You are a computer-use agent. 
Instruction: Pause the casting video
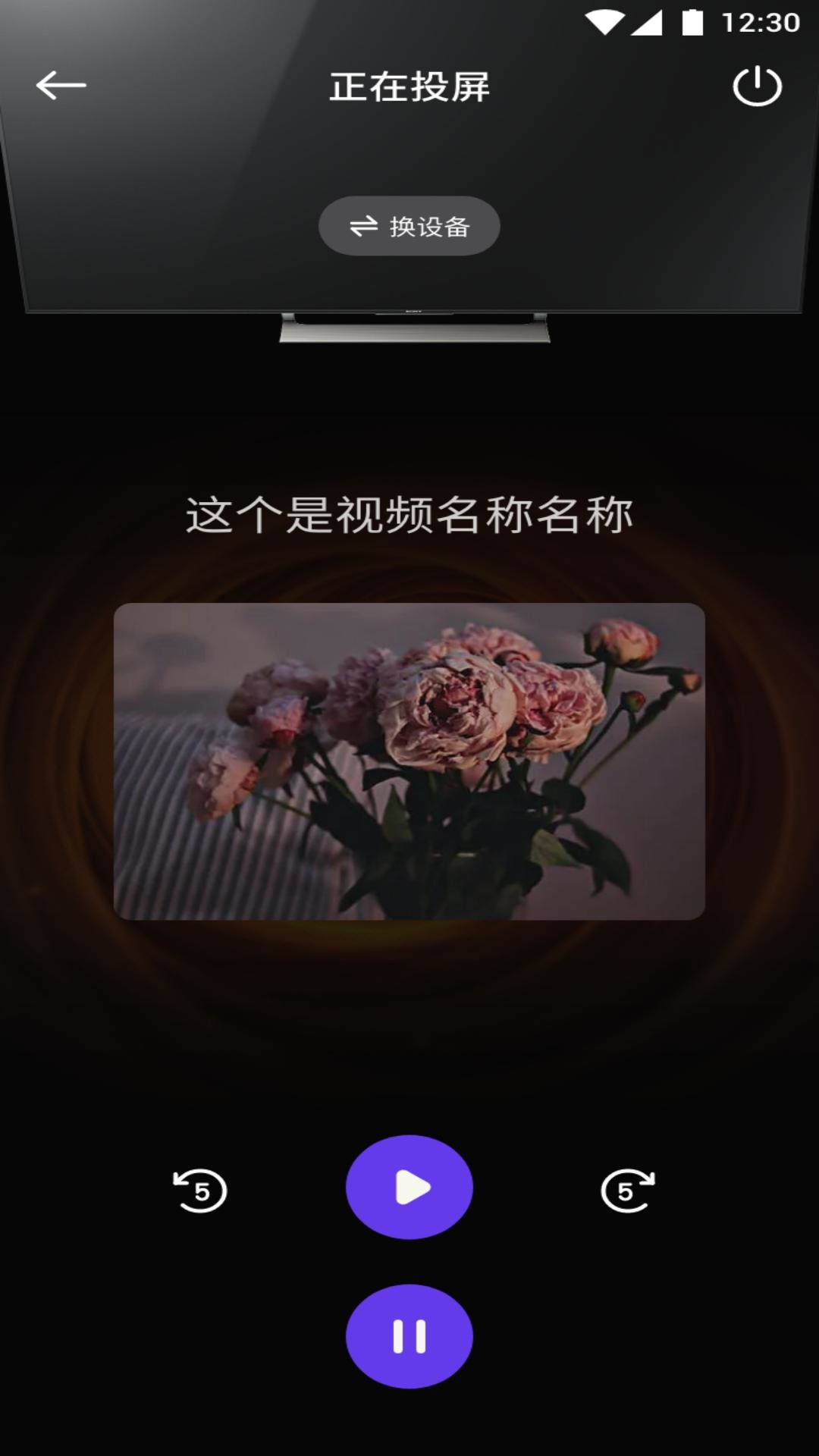point(409,1336)
